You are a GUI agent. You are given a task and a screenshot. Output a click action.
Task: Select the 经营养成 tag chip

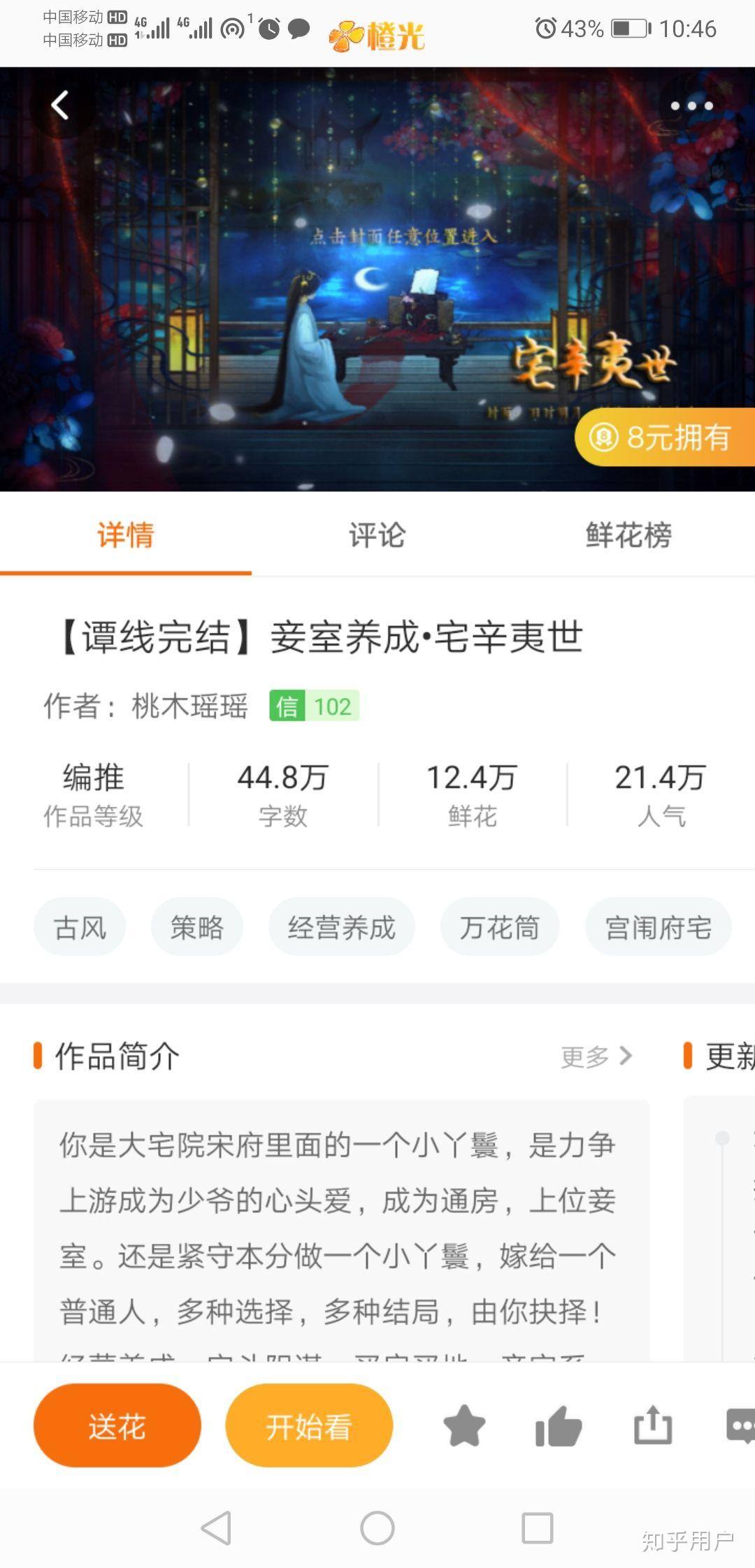coord(341,927)
